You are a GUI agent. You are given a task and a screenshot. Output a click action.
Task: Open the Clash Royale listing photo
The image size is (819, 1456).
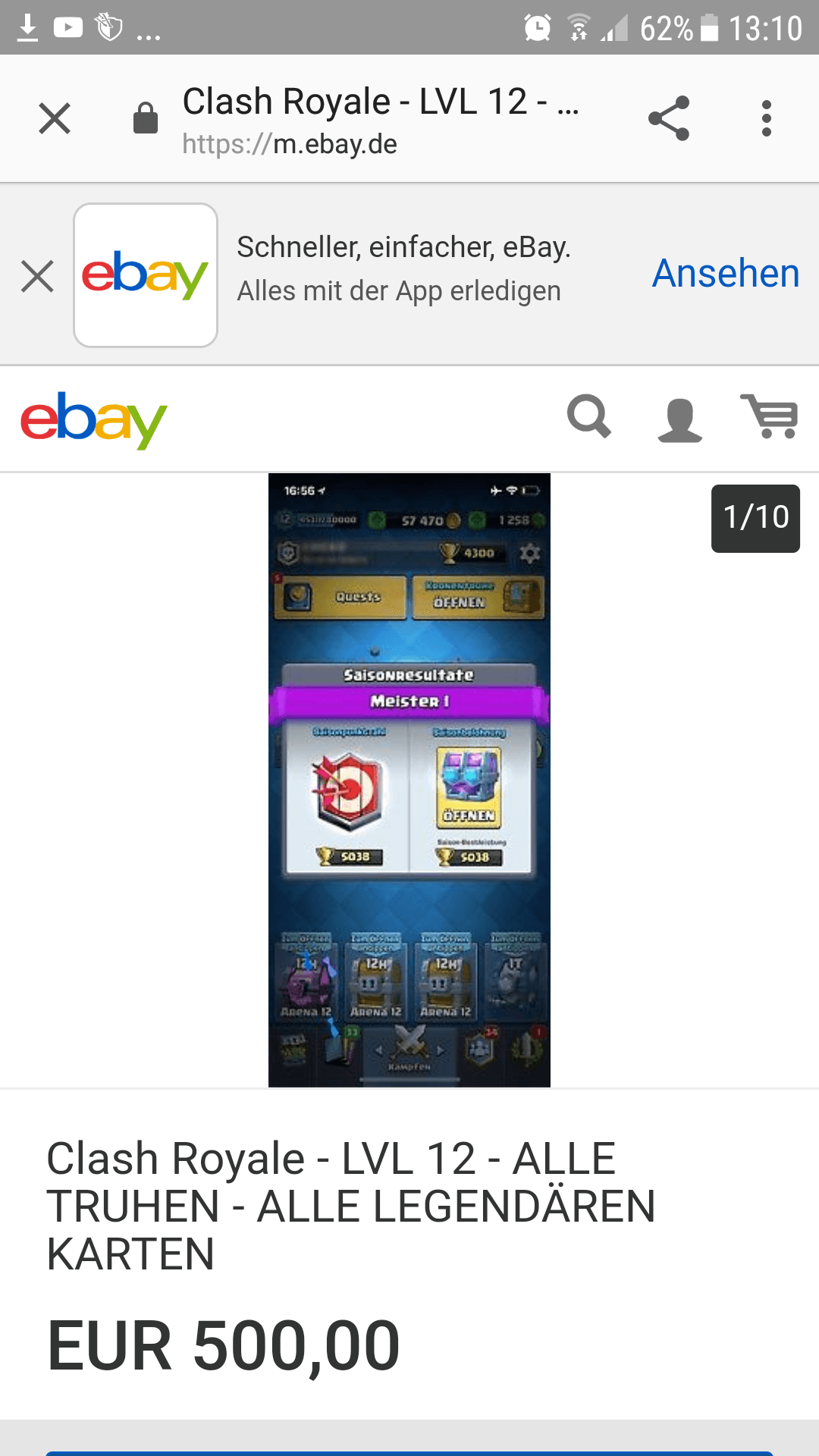click(409, 780)
